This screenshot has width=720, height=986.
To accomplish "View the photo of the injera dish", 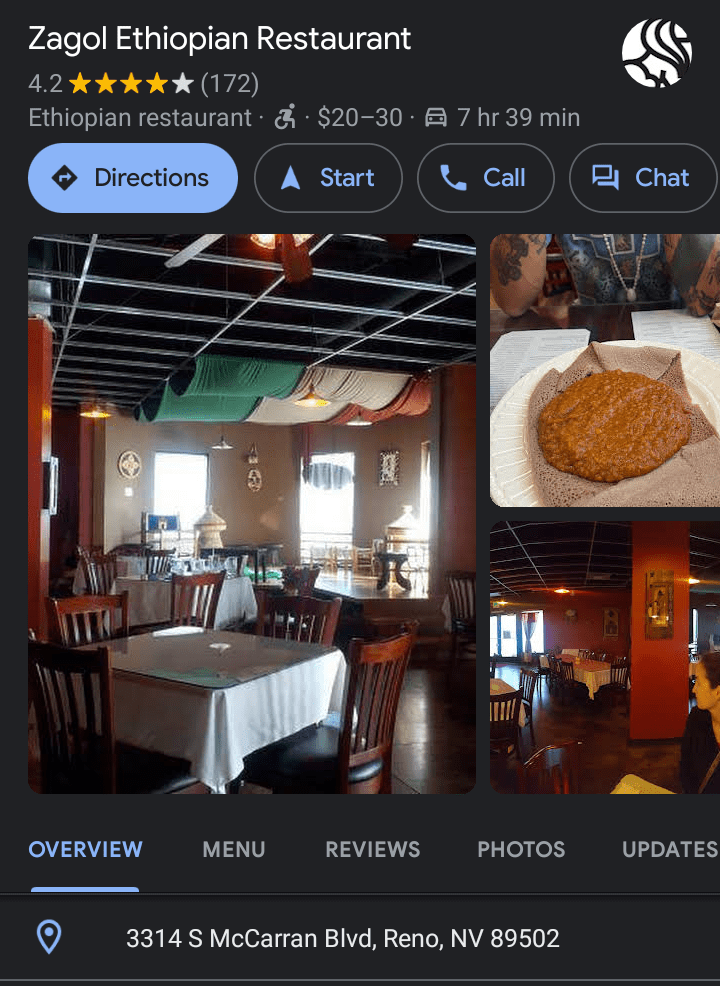I will click(604, 371).
